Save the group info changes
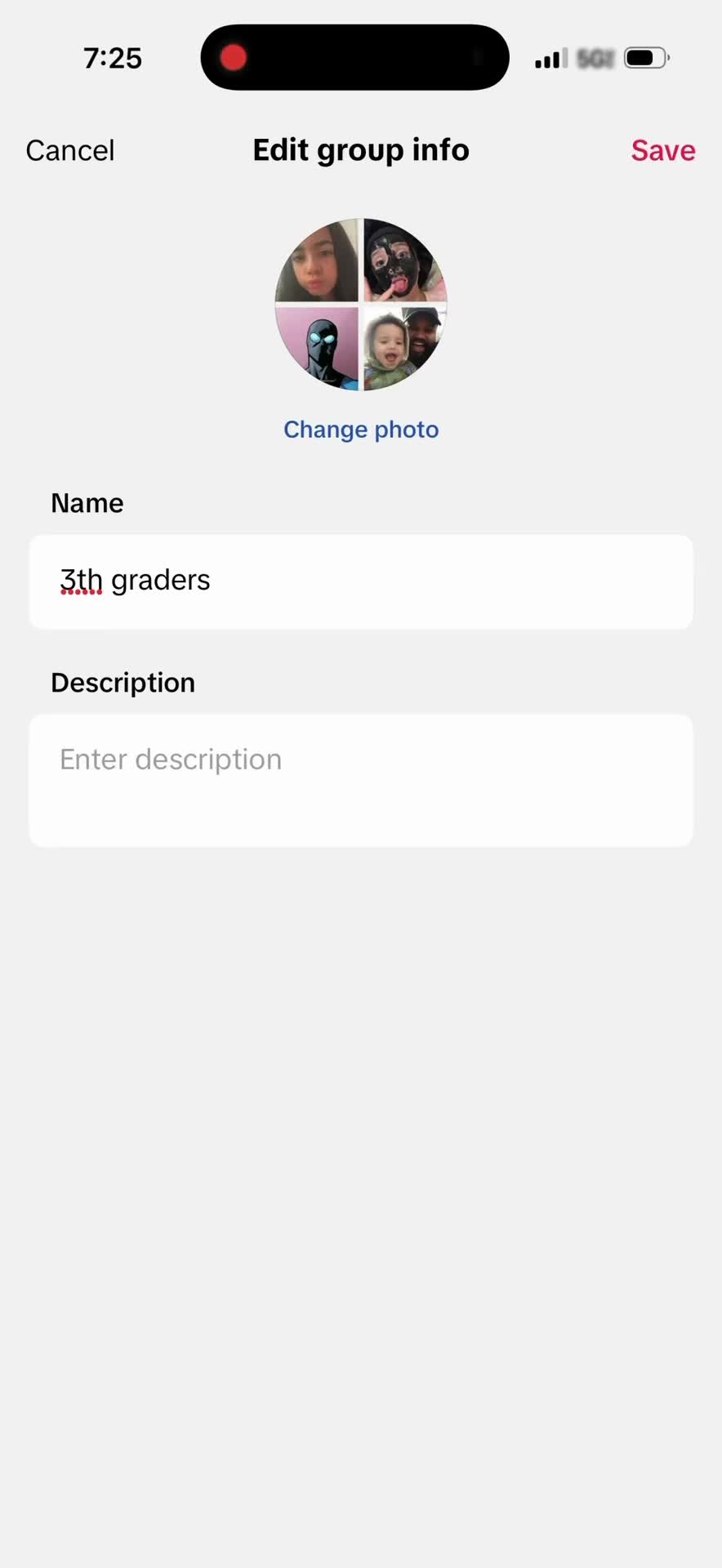The width and height of the screenshot is (722, 1568). pyautogui.click(x=662, y=151)
